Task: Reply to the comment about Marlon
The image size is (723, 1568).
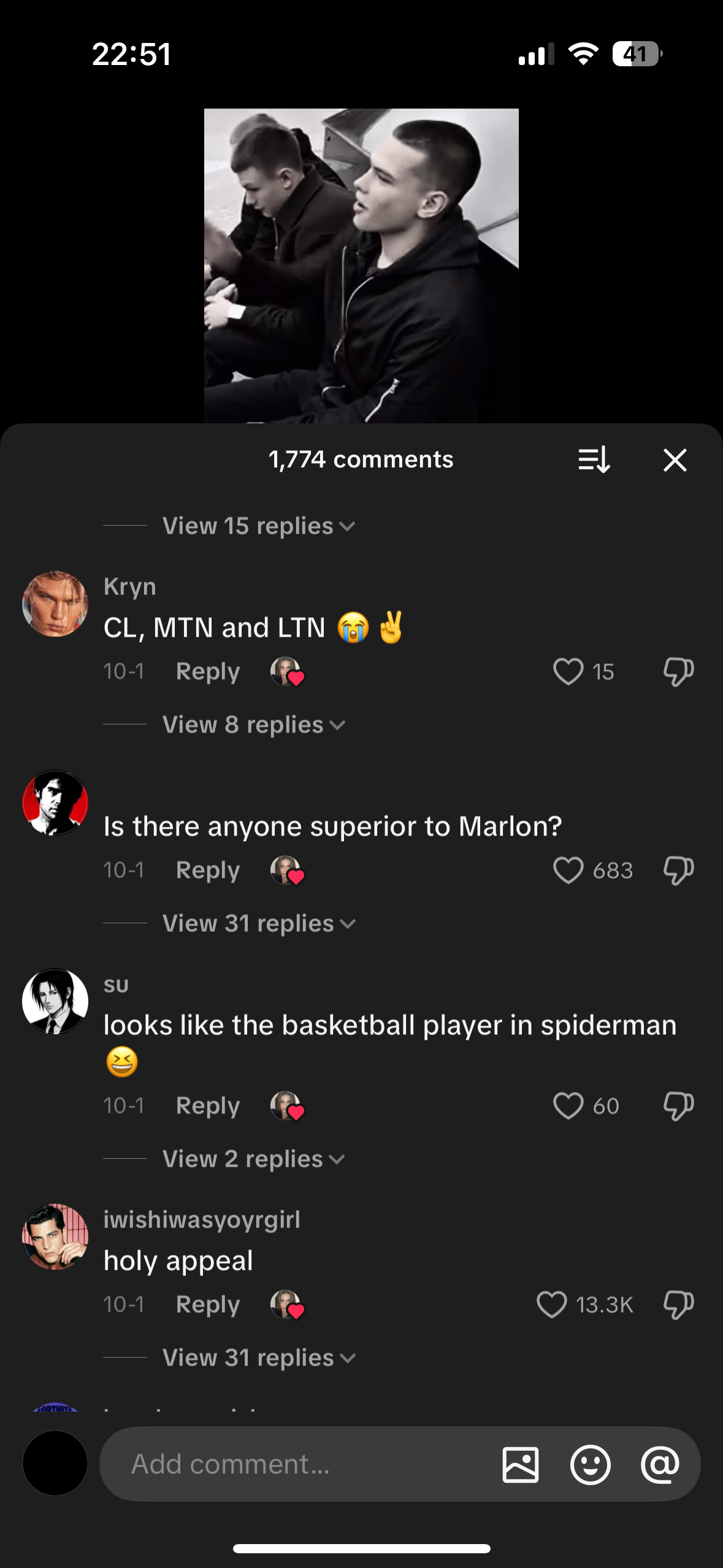Action: coord(207,870)
